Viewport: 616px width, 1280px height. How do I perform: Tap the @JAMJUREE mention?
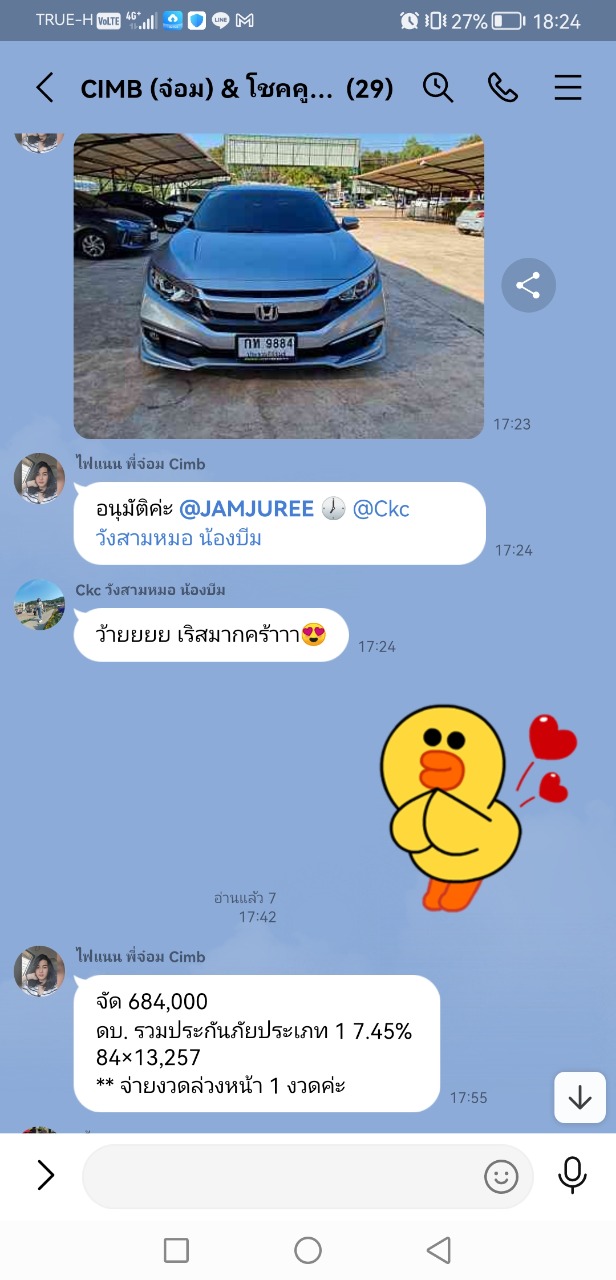247,509
